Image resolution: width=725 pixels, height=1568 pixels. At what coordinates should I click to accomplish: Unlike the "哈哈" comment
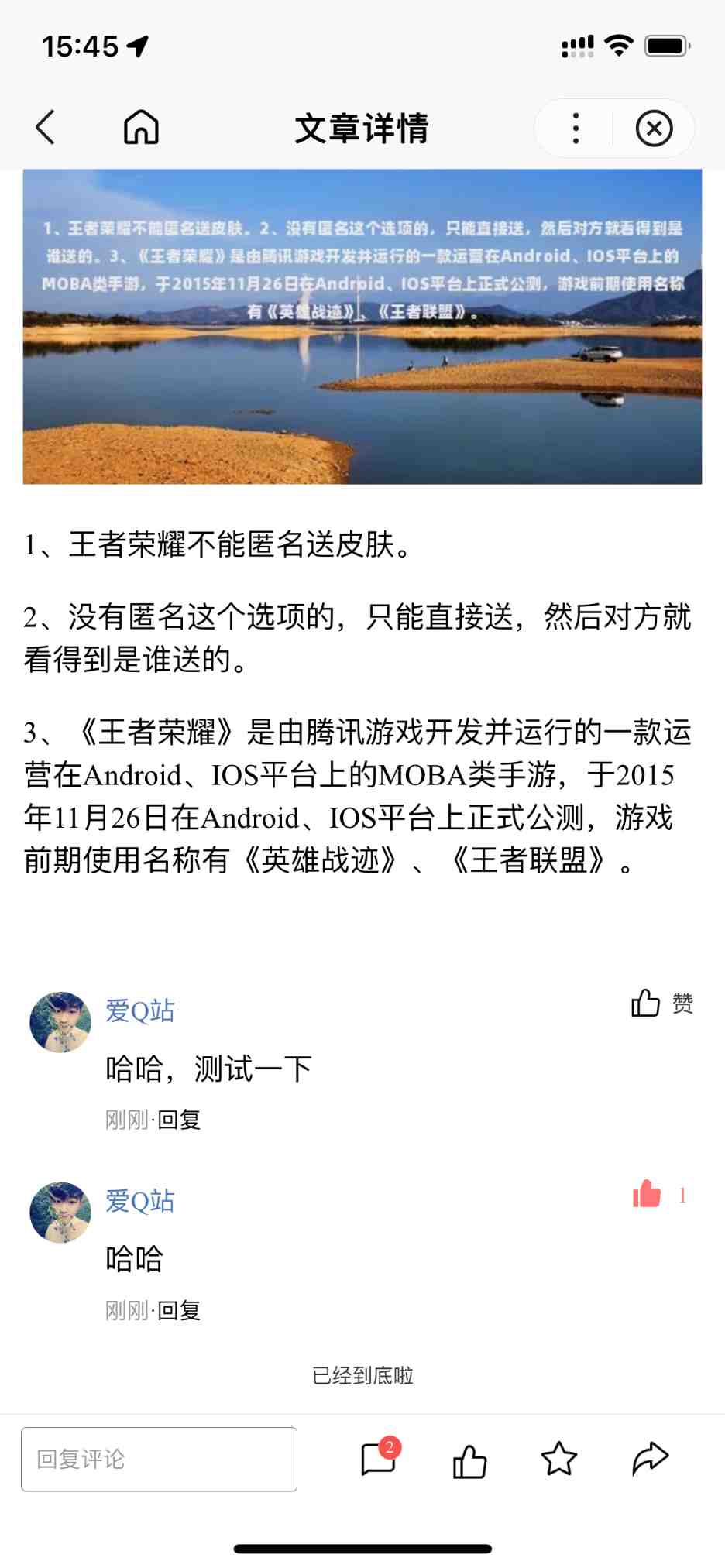(647, 1195)
